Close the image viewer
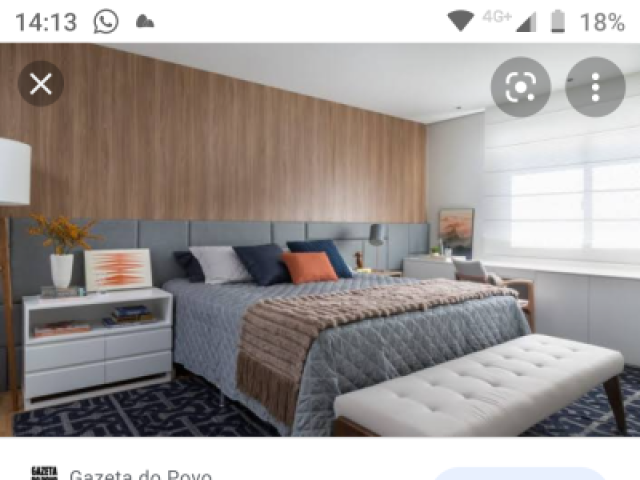Image resolution: width=640 pixels, height=480 pixels. click(41, 84)
